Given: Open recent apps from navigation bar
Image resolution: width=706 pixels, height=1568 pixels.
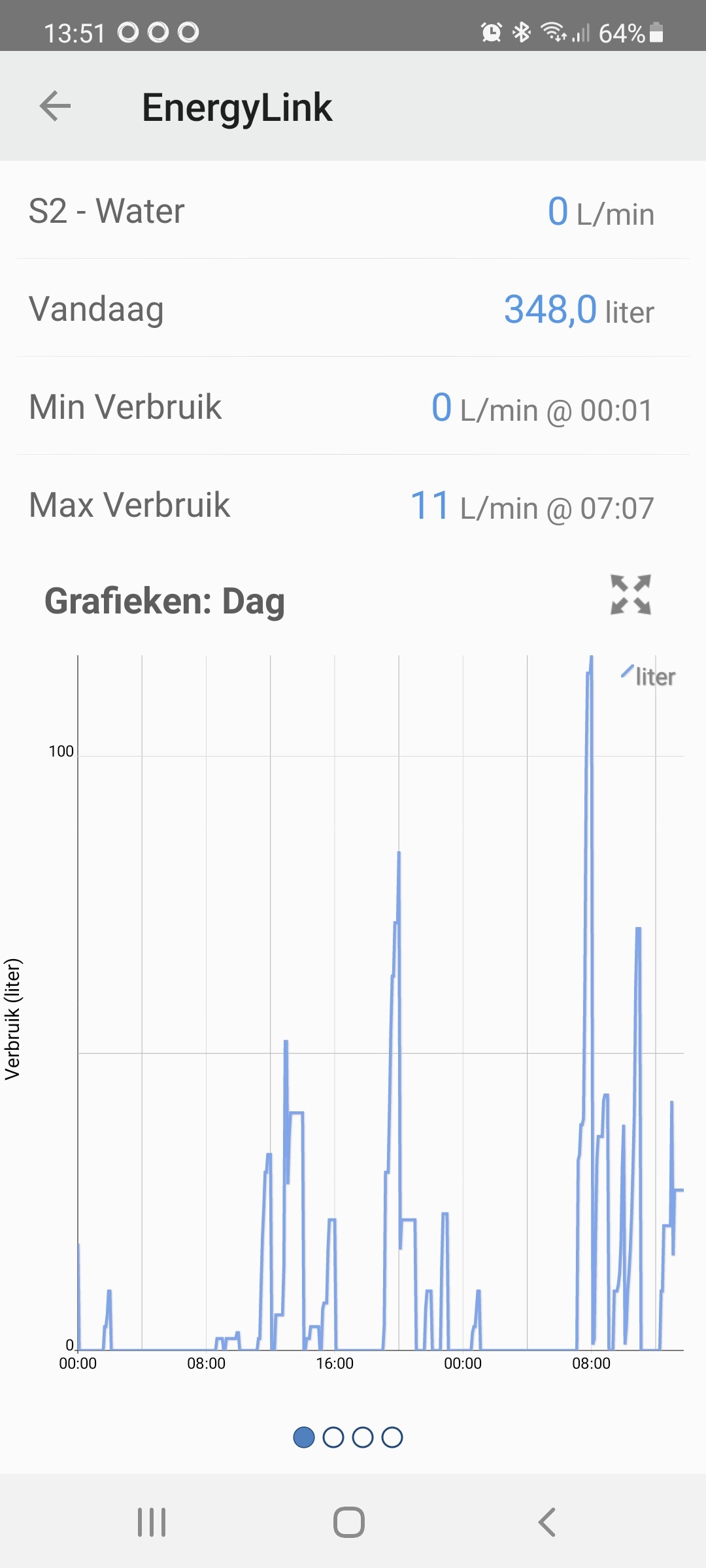Looking at the screenshot, I should (152, 1522).
